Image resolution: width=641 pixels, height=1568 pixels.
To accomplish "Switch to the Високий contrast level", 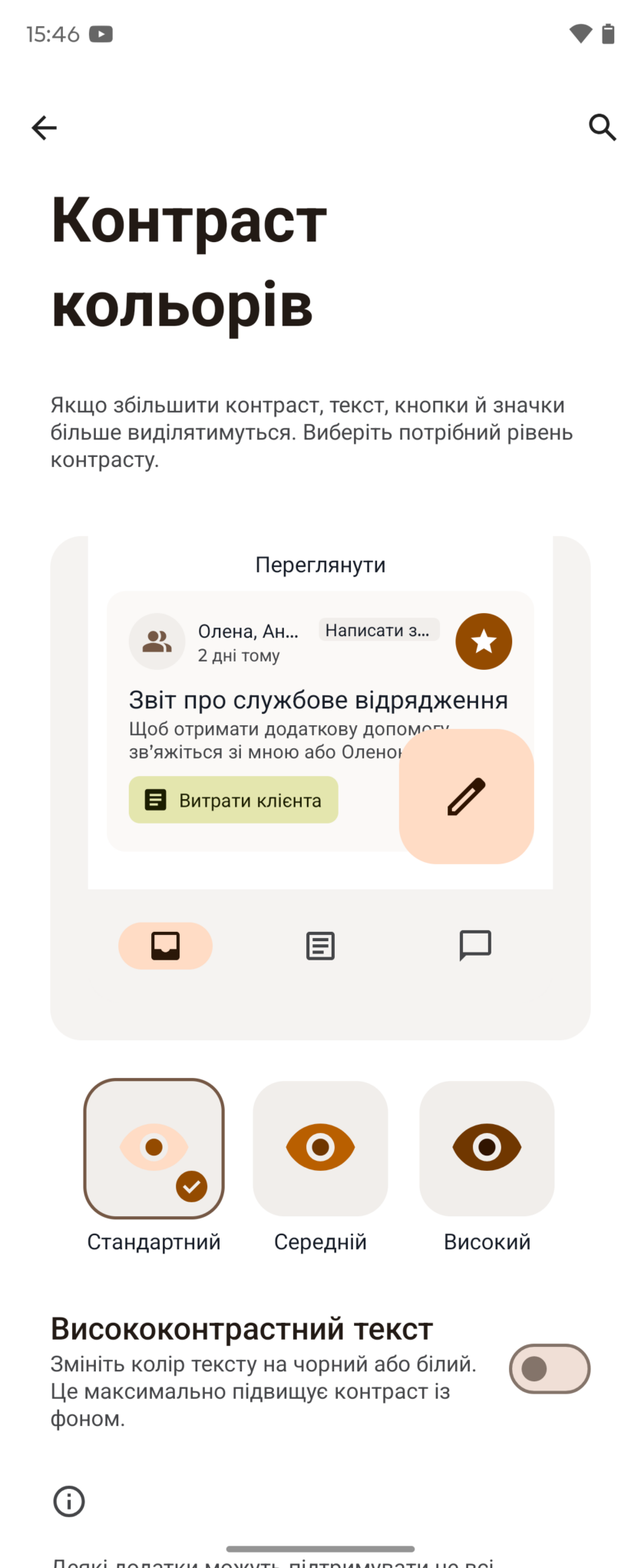I will tap(487, 1148).
